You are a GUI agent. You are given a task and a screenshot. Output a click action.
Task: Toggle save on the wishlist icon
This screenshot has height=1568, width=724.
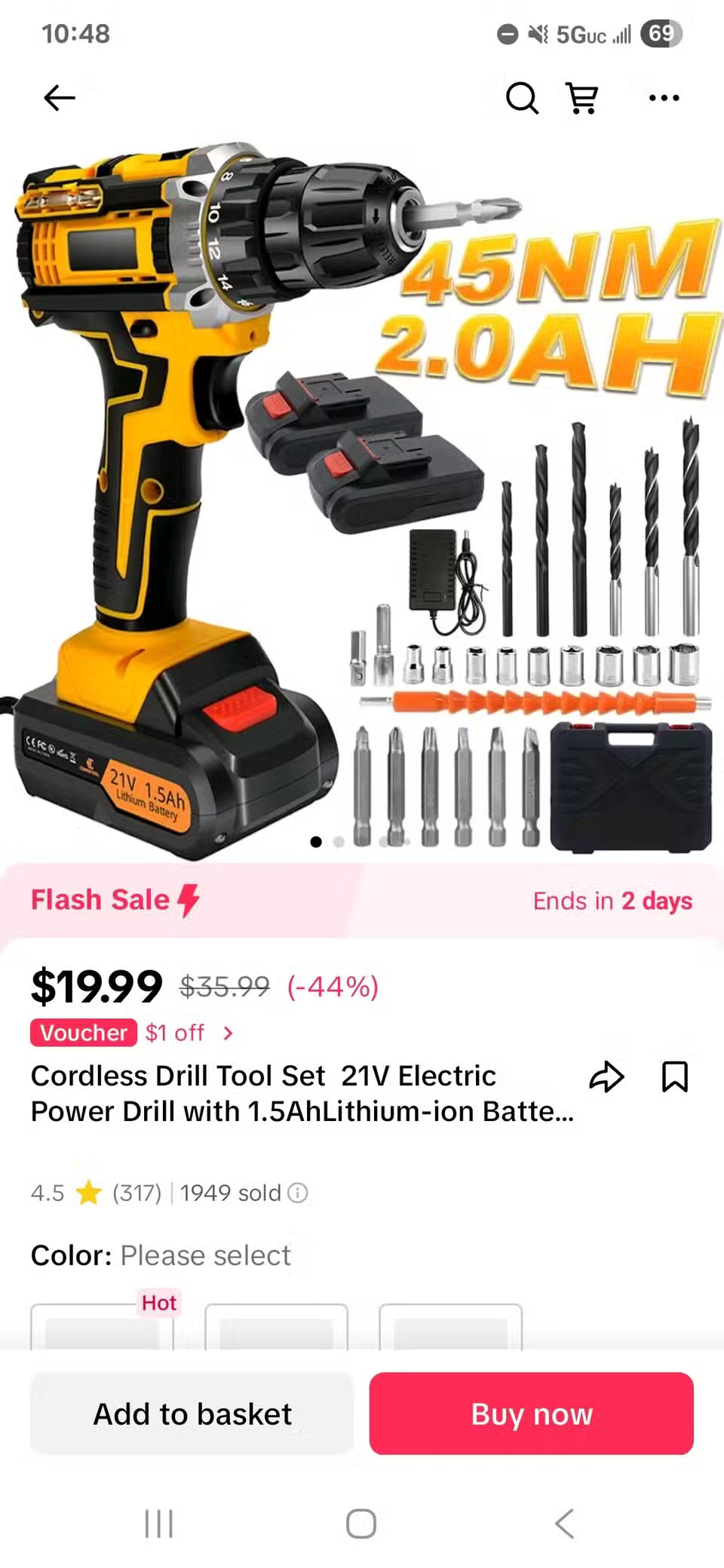coord(676,1076)
